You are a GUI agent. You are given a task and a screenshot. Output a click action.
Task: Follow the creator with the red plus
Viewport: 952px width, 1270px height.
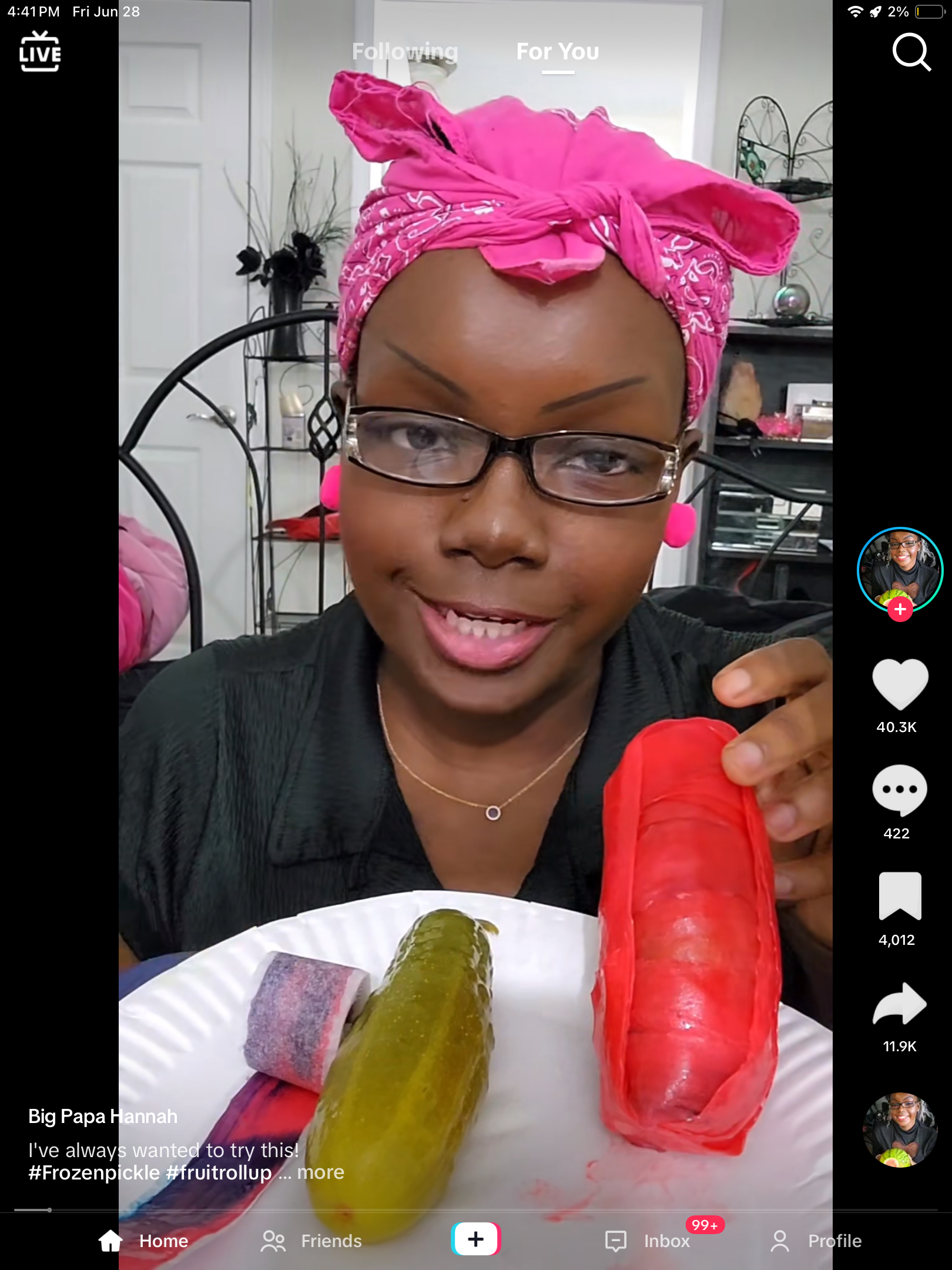[900, 610]
